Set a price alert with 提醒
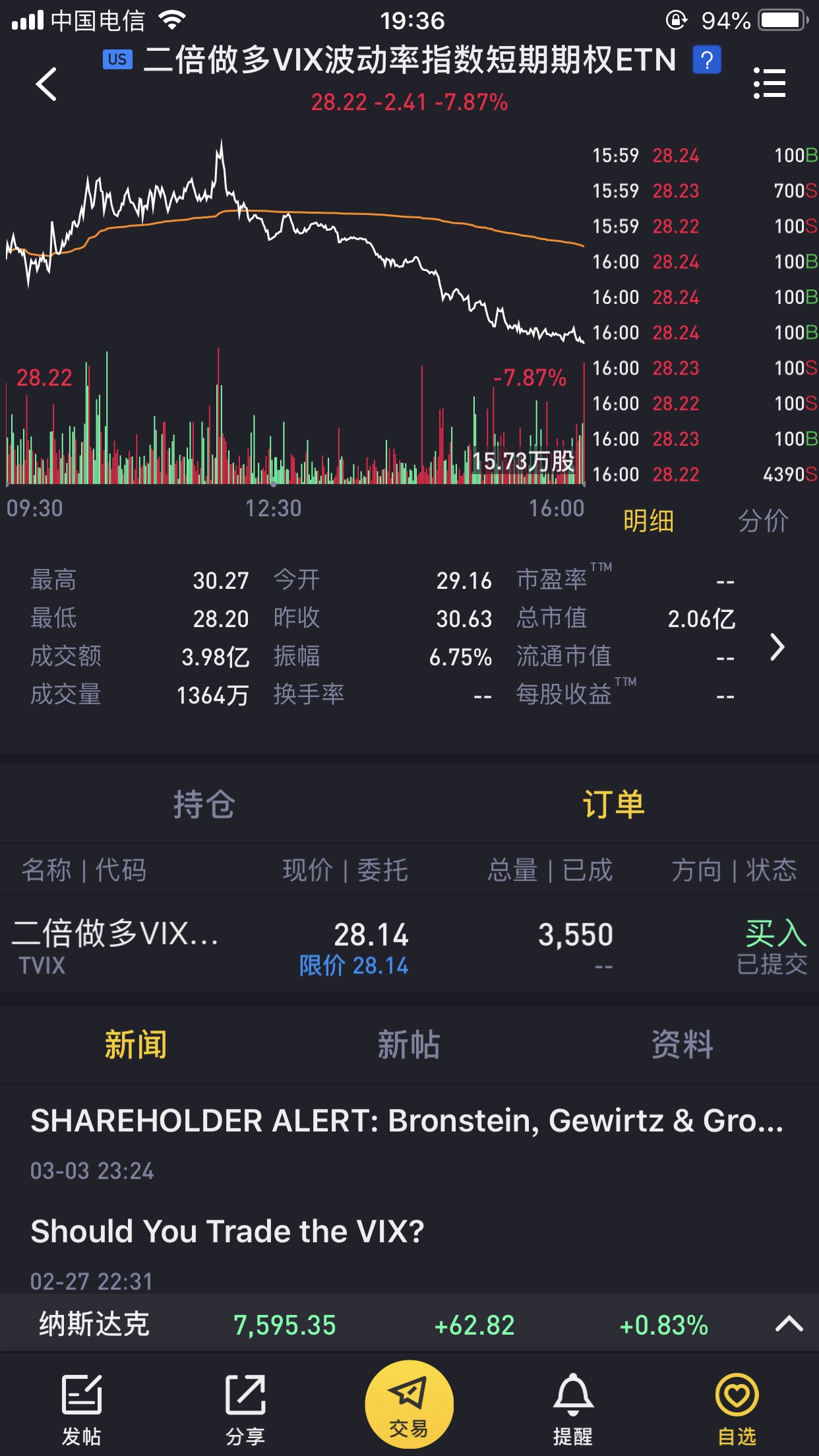The width and height of the screenshot is (819, 1456). click(572, 1409)
